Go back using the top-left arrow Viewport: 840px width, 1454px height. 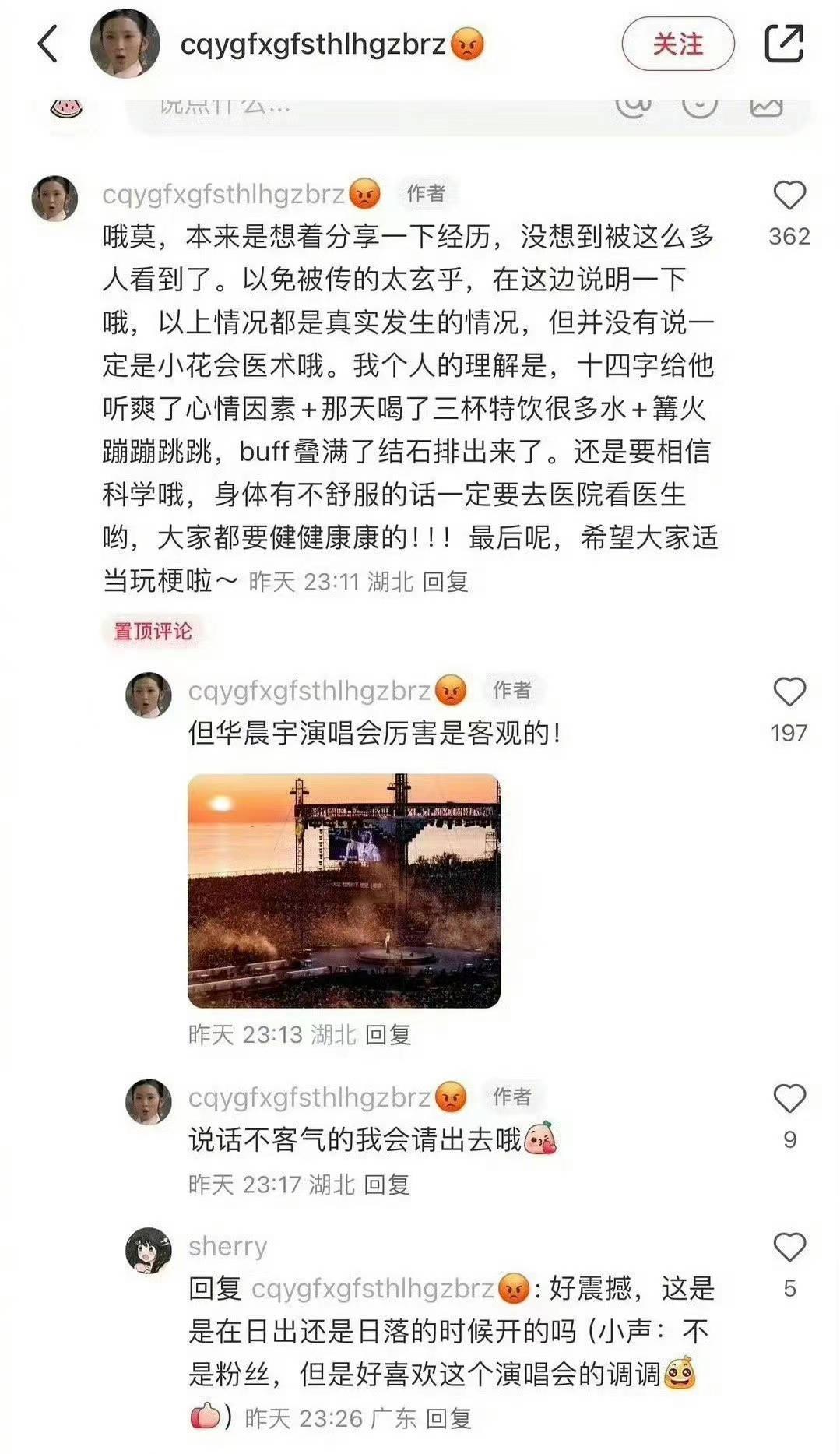[x=48, y=44]
